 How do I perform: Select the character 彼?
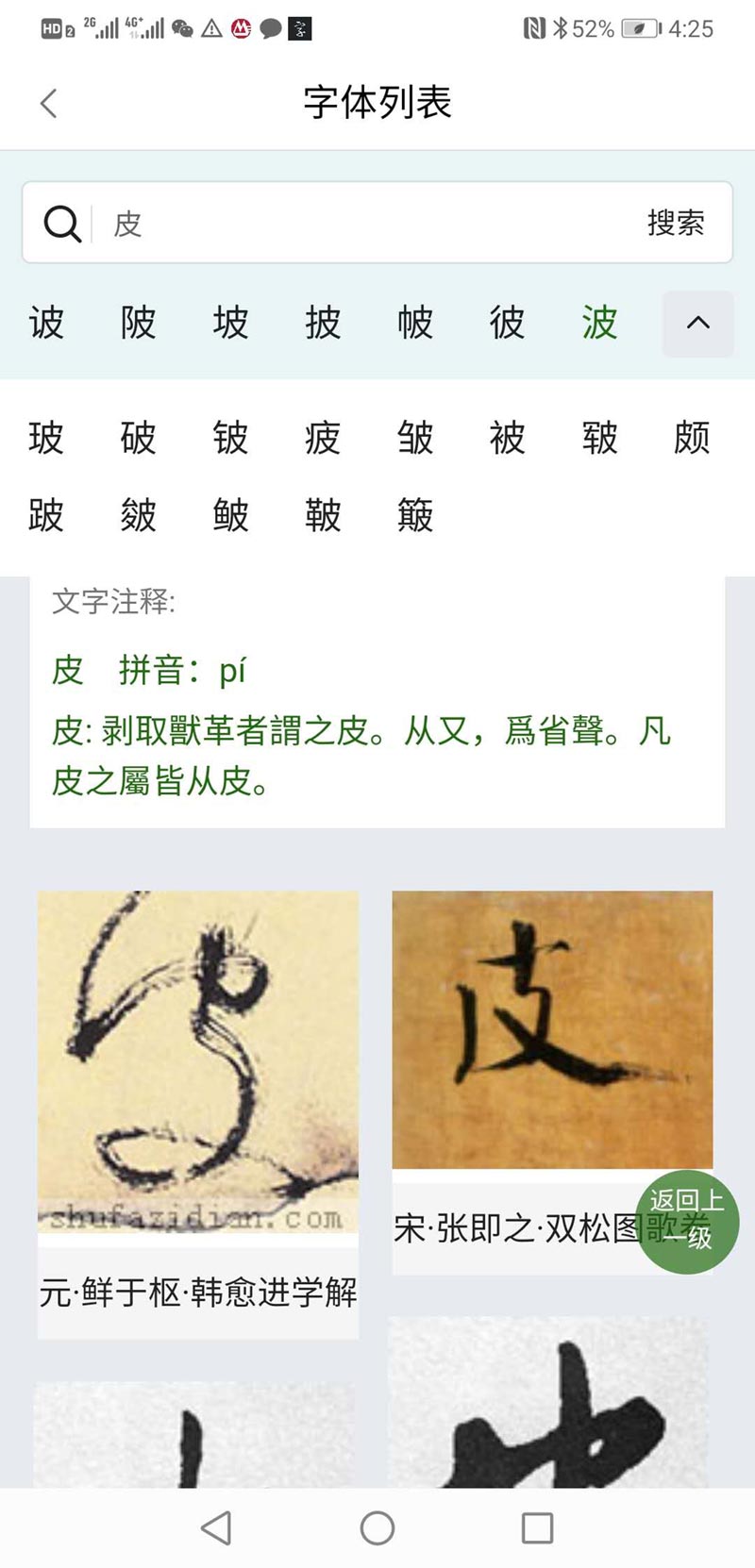pyautogui.click(x=507, y=324)
